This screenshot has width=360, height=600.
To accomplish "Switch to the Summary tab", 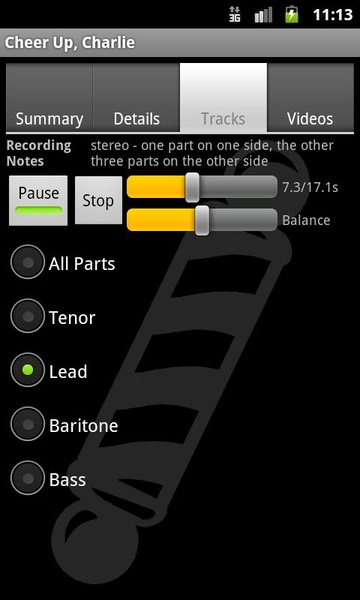I will coord(49,98).
